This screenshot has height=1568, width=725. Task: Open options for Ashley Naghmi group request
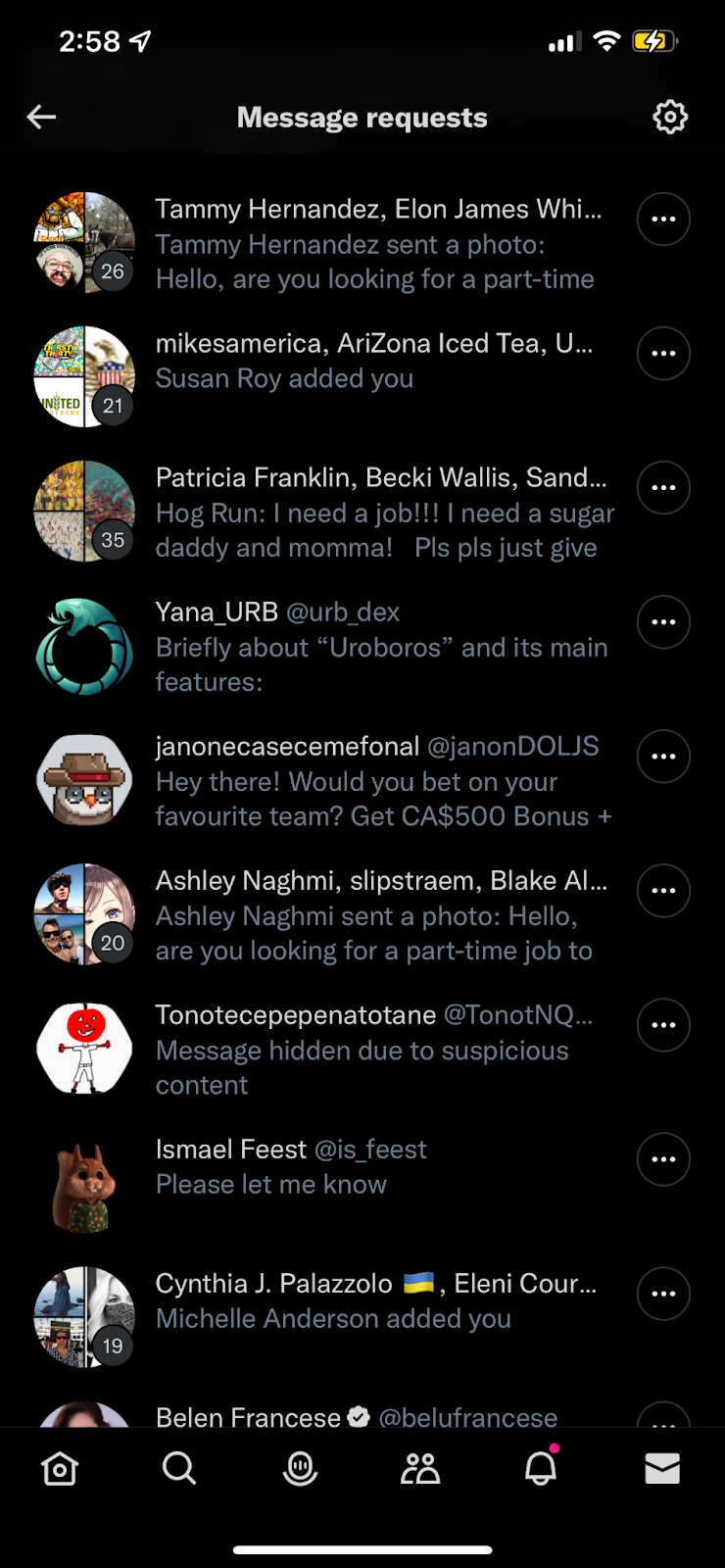663,891
